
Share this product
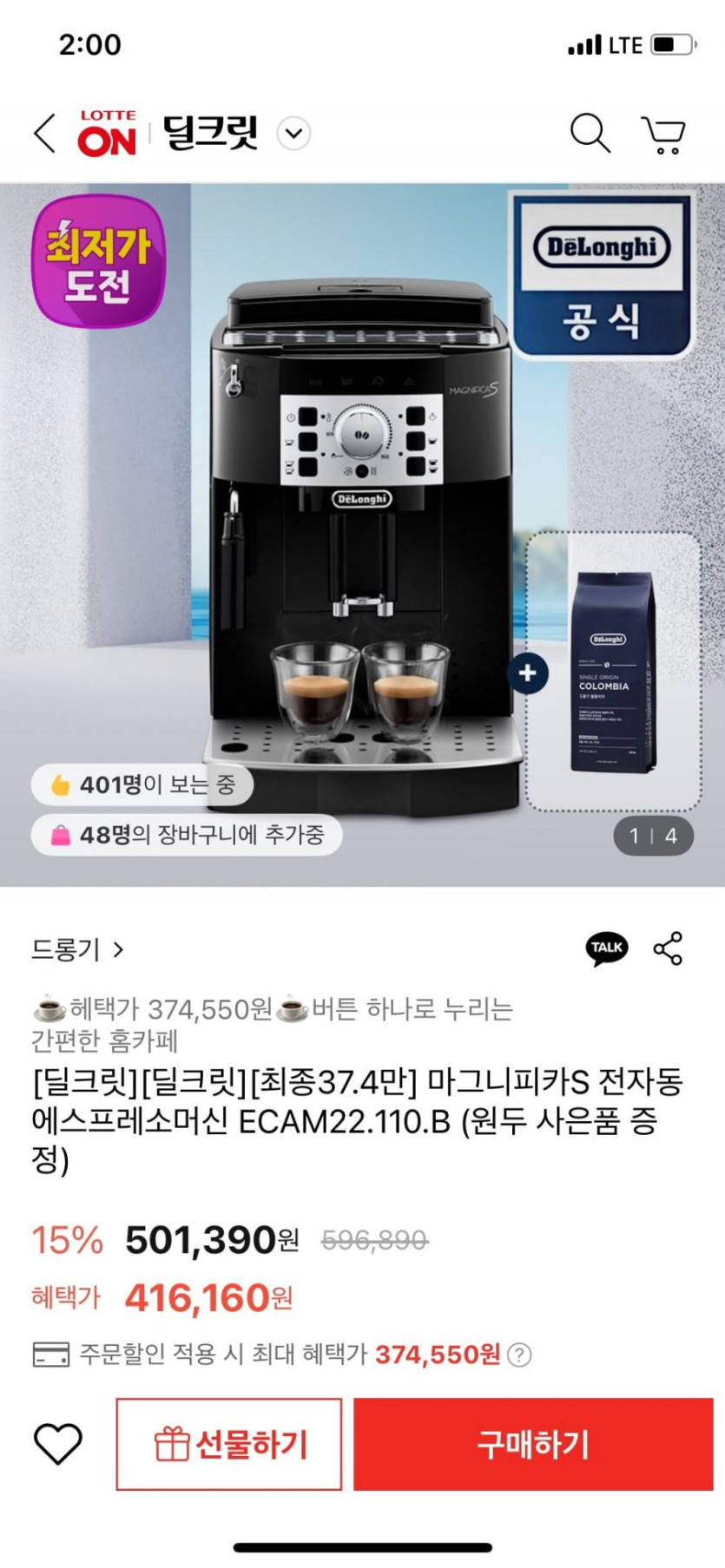668,948
